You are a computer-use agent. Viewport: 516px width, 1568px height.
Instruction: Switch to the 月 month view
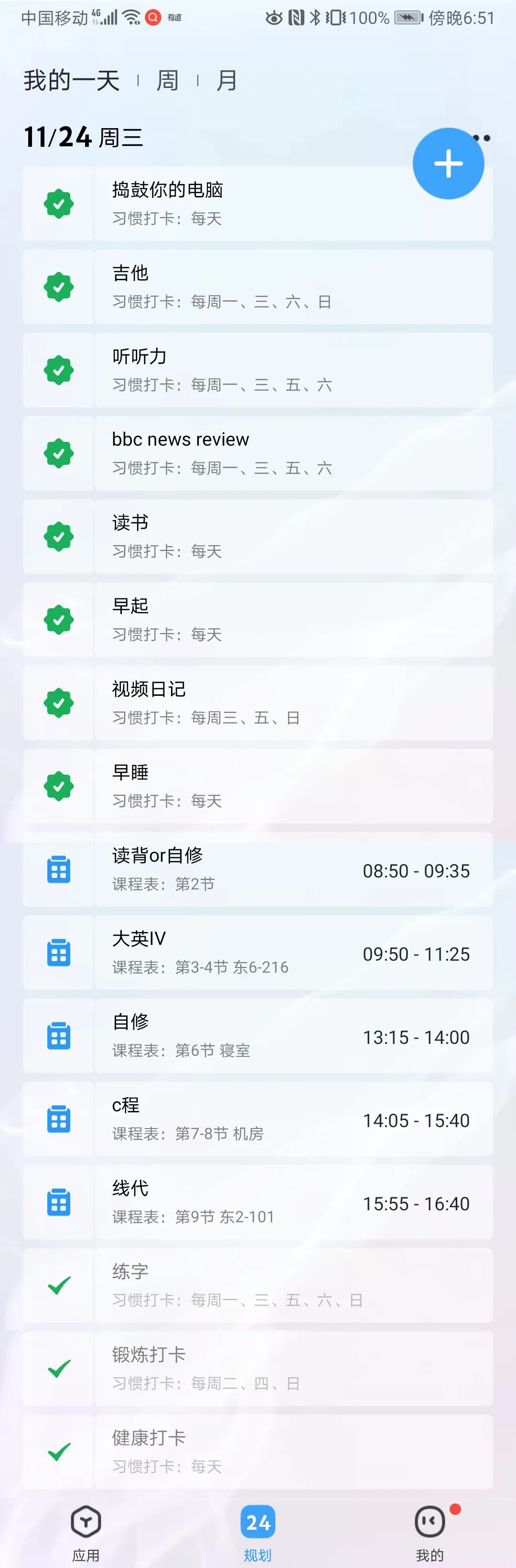(226, 80)
